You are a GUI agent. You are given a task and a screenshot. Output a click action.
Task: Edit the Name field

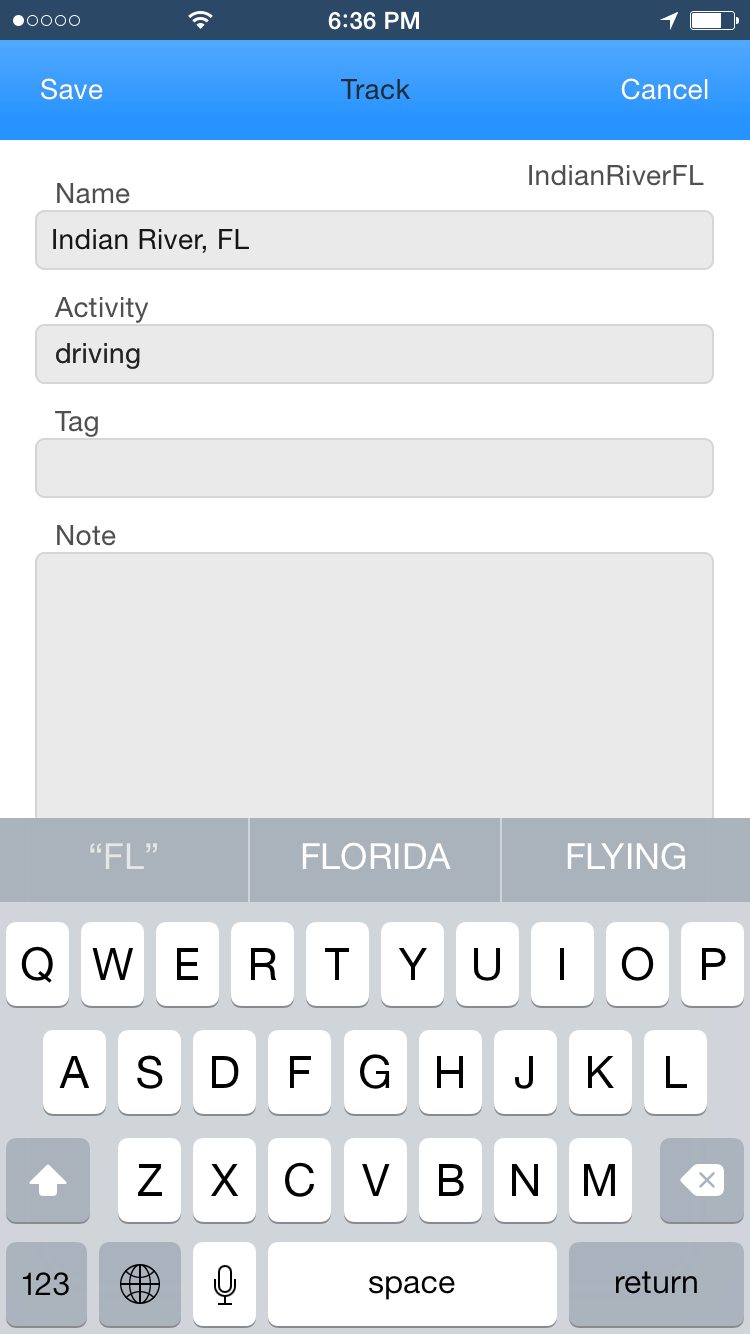[x=374, y=240]
